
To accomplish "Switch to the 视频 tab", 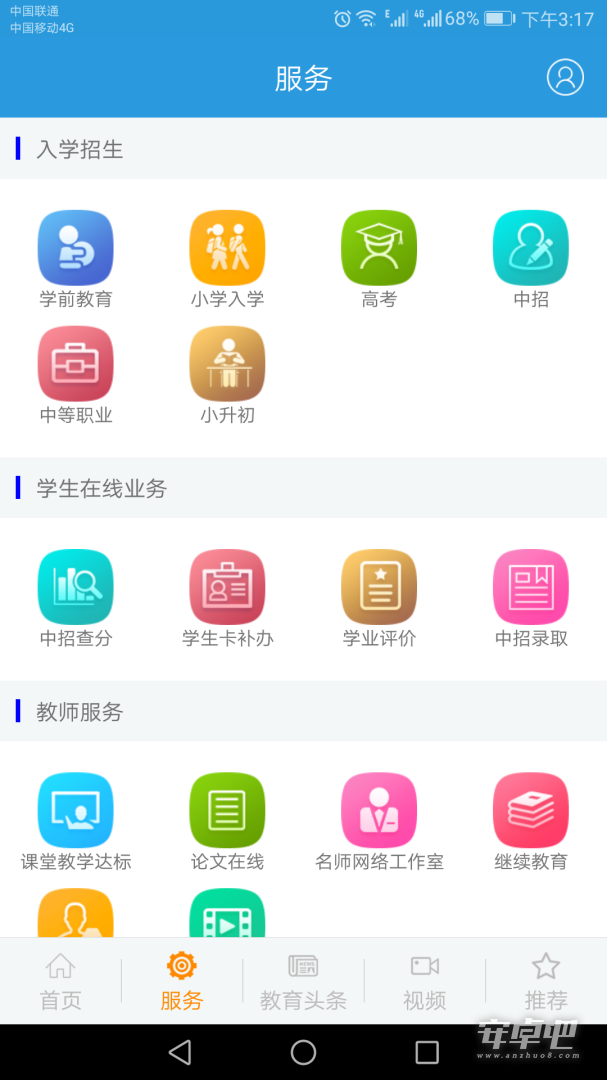I will click(424, 981).
